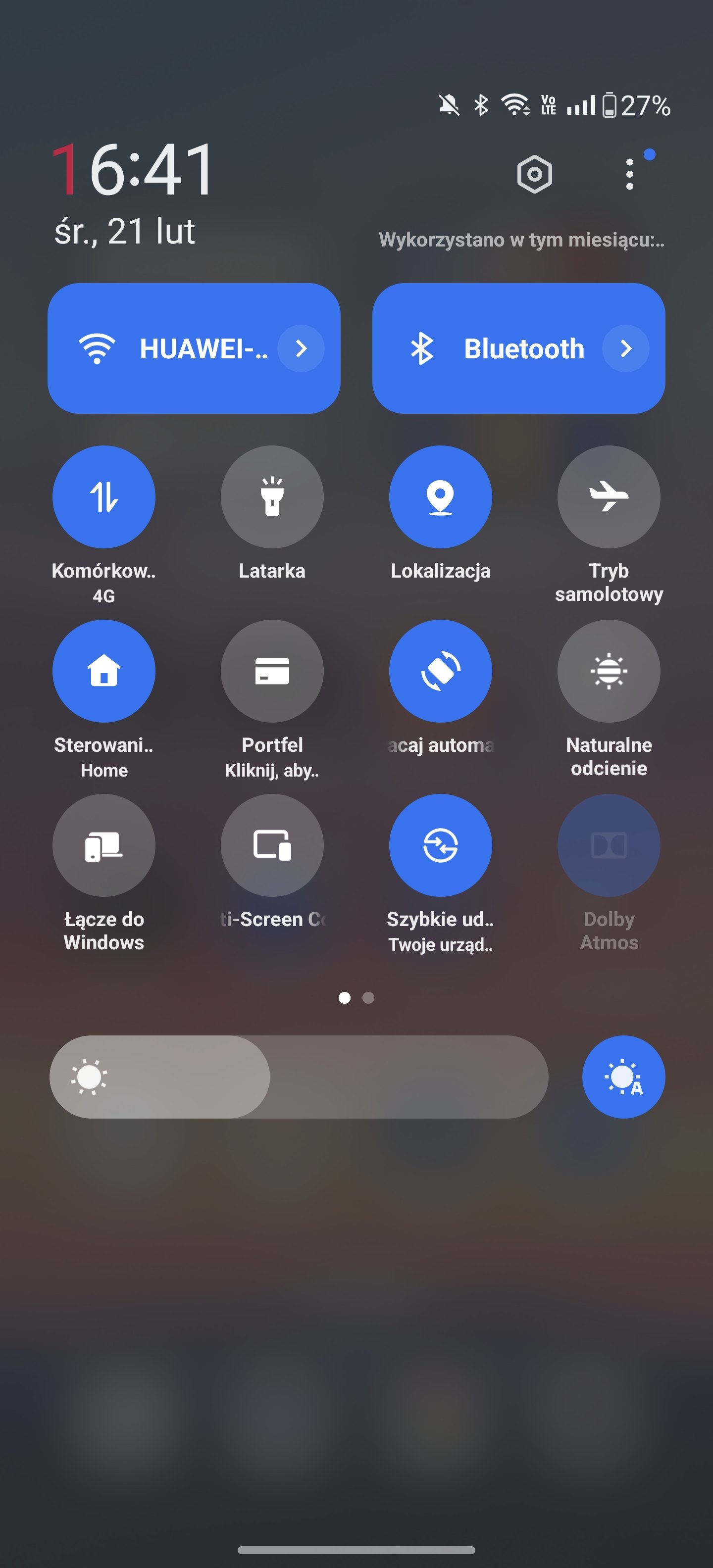This screenshot has width=713, height=1568.
Task: Turn on Łącze do Windows
Action: pyautogui.click(x=104, y=845)
